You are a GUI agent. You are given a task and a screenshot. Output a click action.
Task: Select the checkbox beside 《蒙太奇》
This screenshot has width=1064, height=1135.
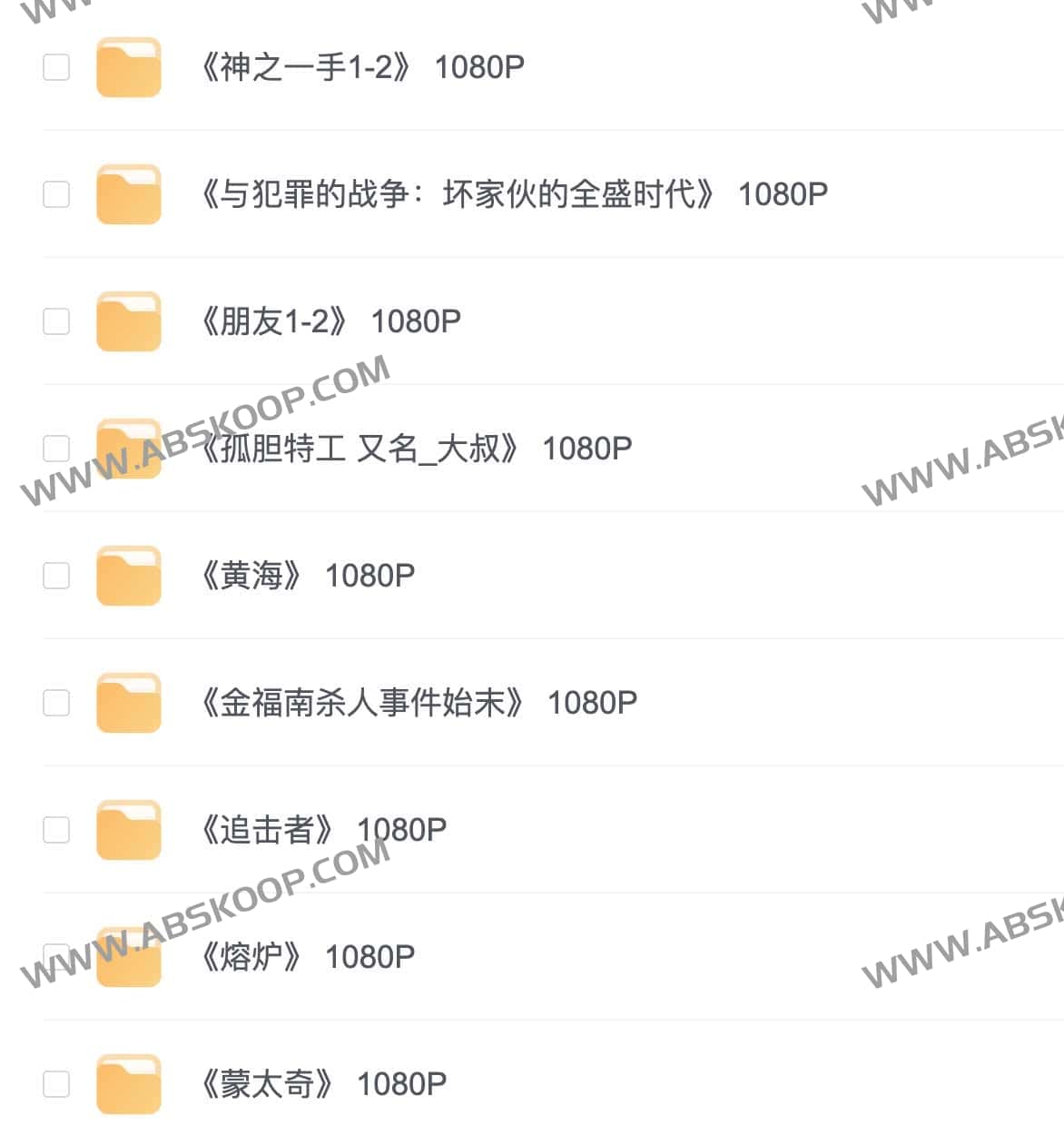(56, 1084)
